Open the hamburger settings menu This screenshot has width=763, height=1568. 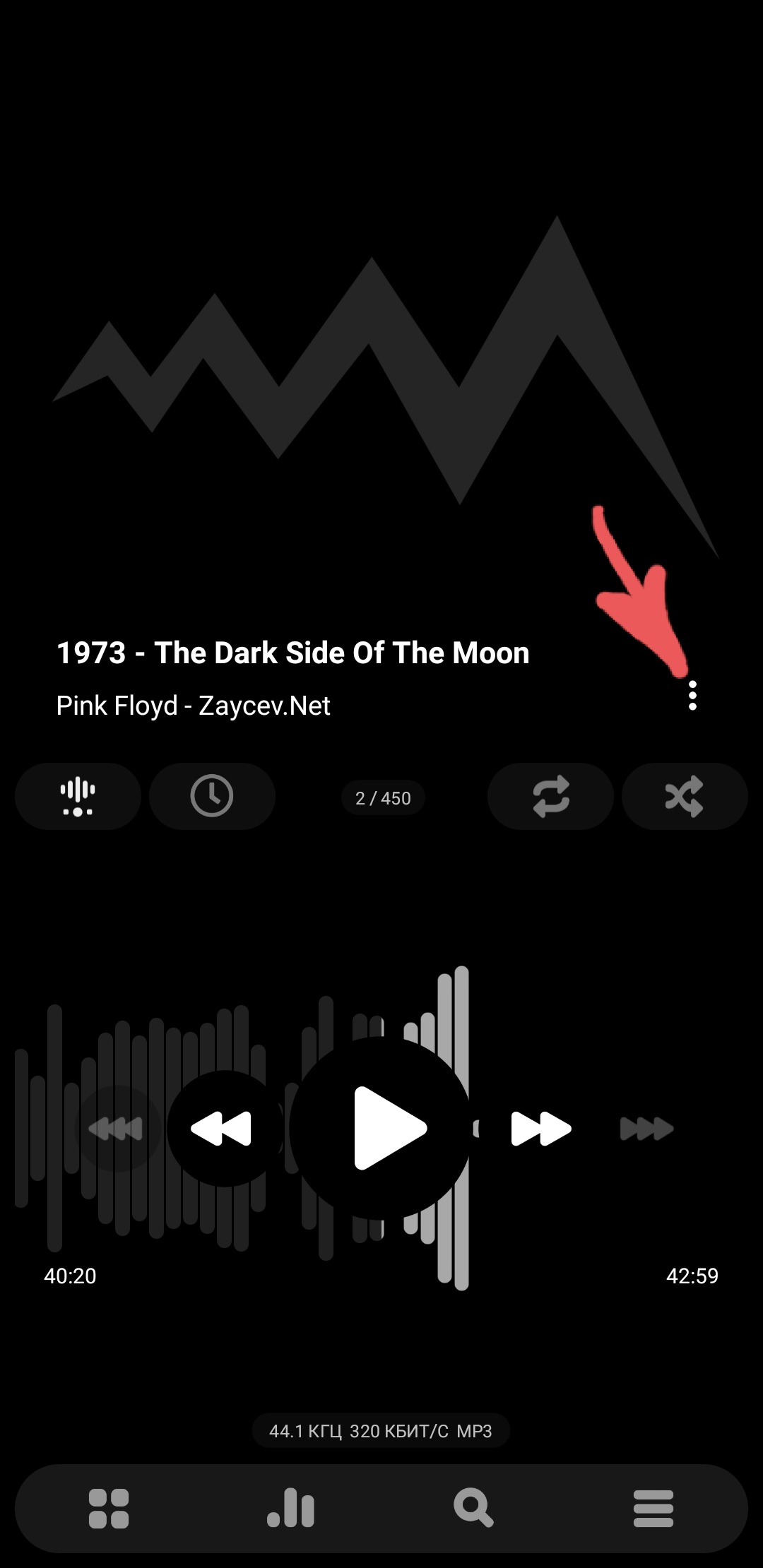click(653, 1509)
